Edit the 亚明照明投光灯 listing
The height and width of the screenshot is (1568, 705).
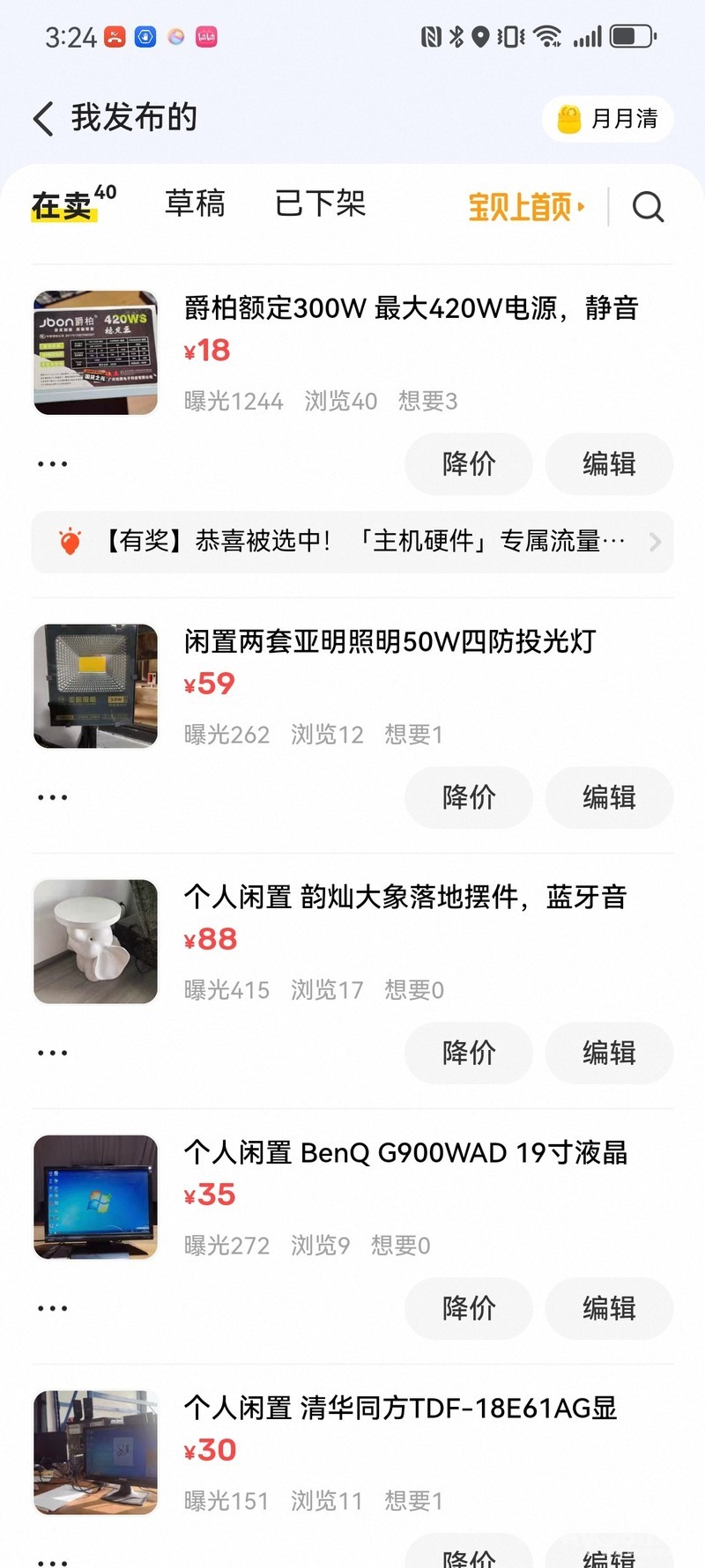[x=609, y=797]
